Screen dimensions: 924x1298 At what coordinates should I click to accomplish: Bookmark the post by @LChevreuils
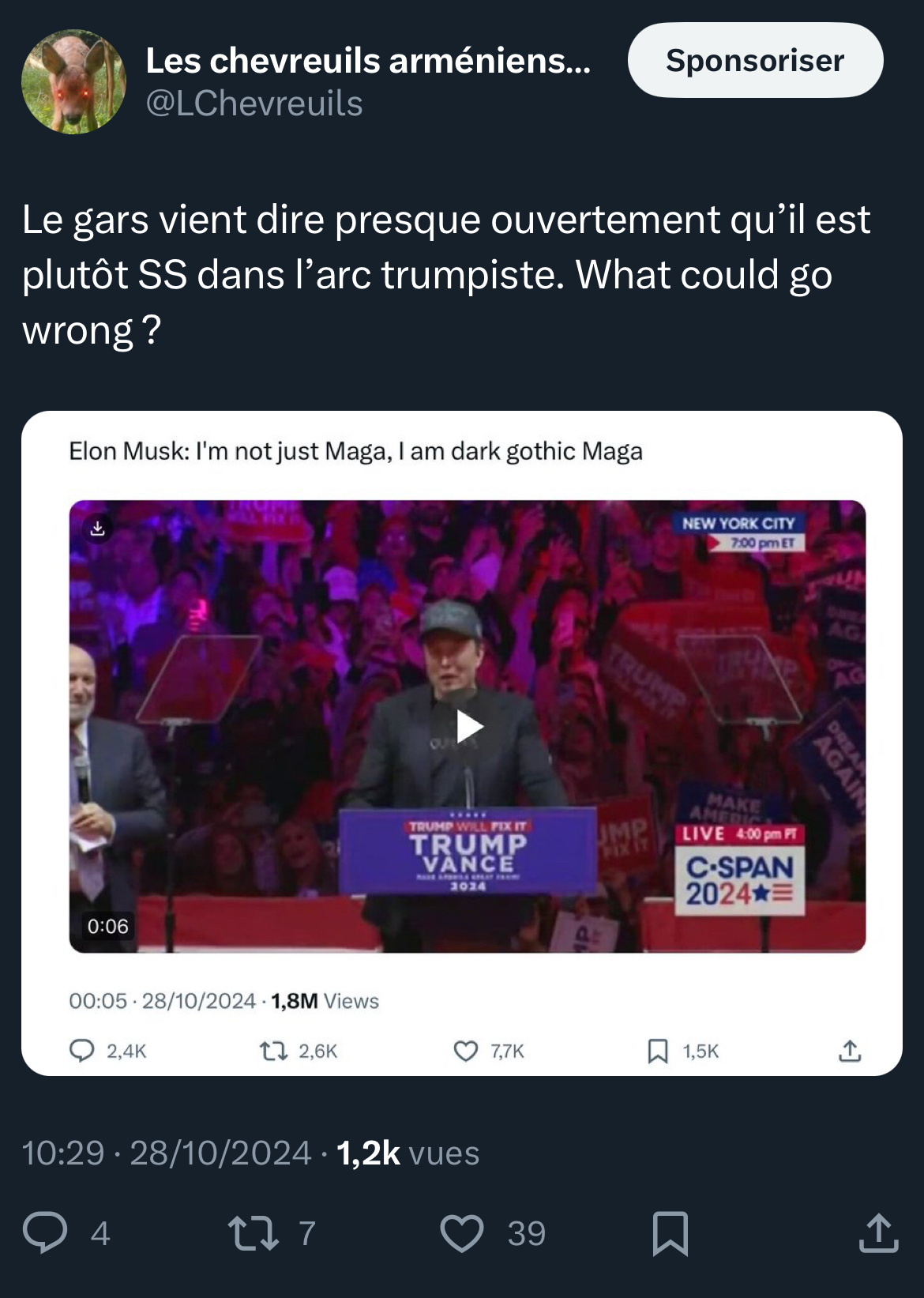[670, 1232]
